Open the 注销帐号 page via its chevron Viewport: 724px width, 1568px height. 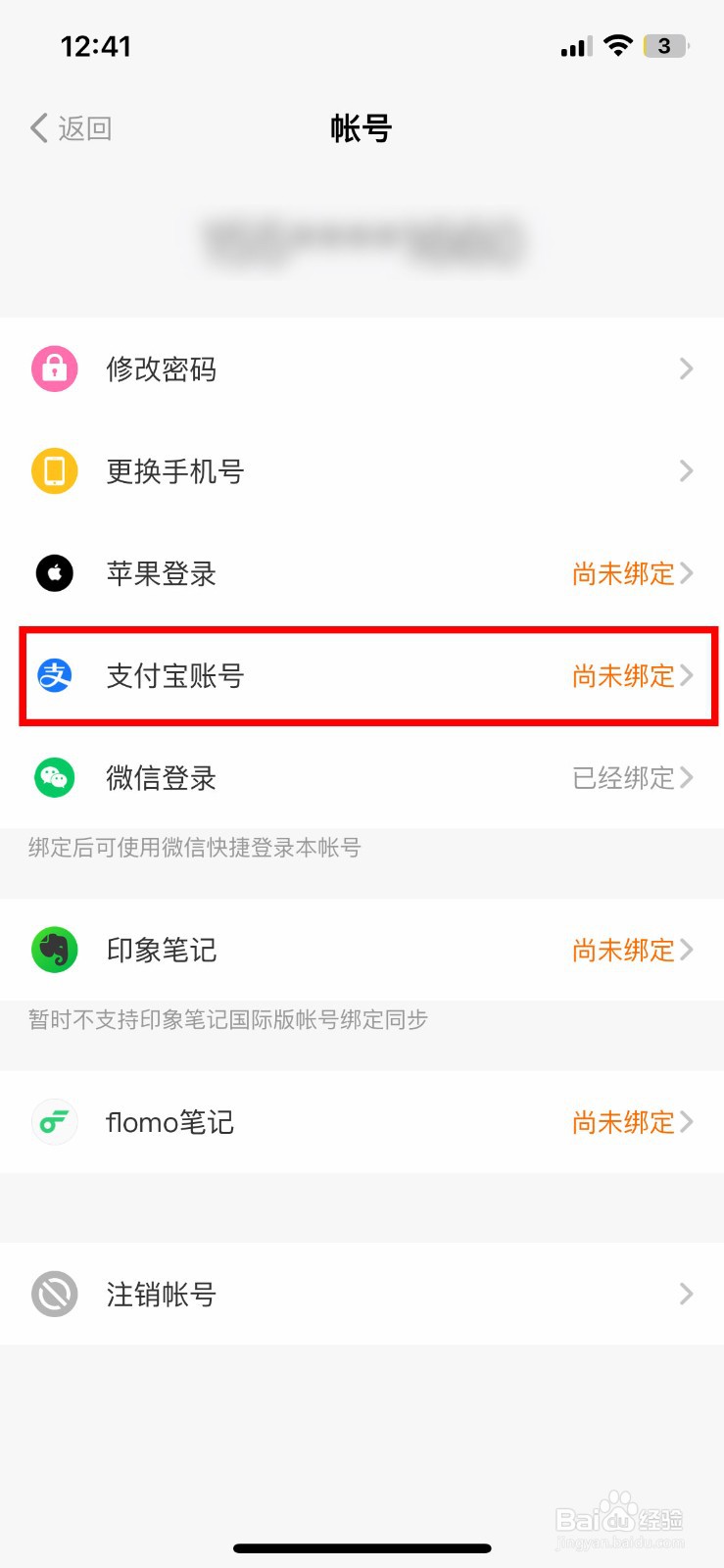click(x=686, y=1294)
